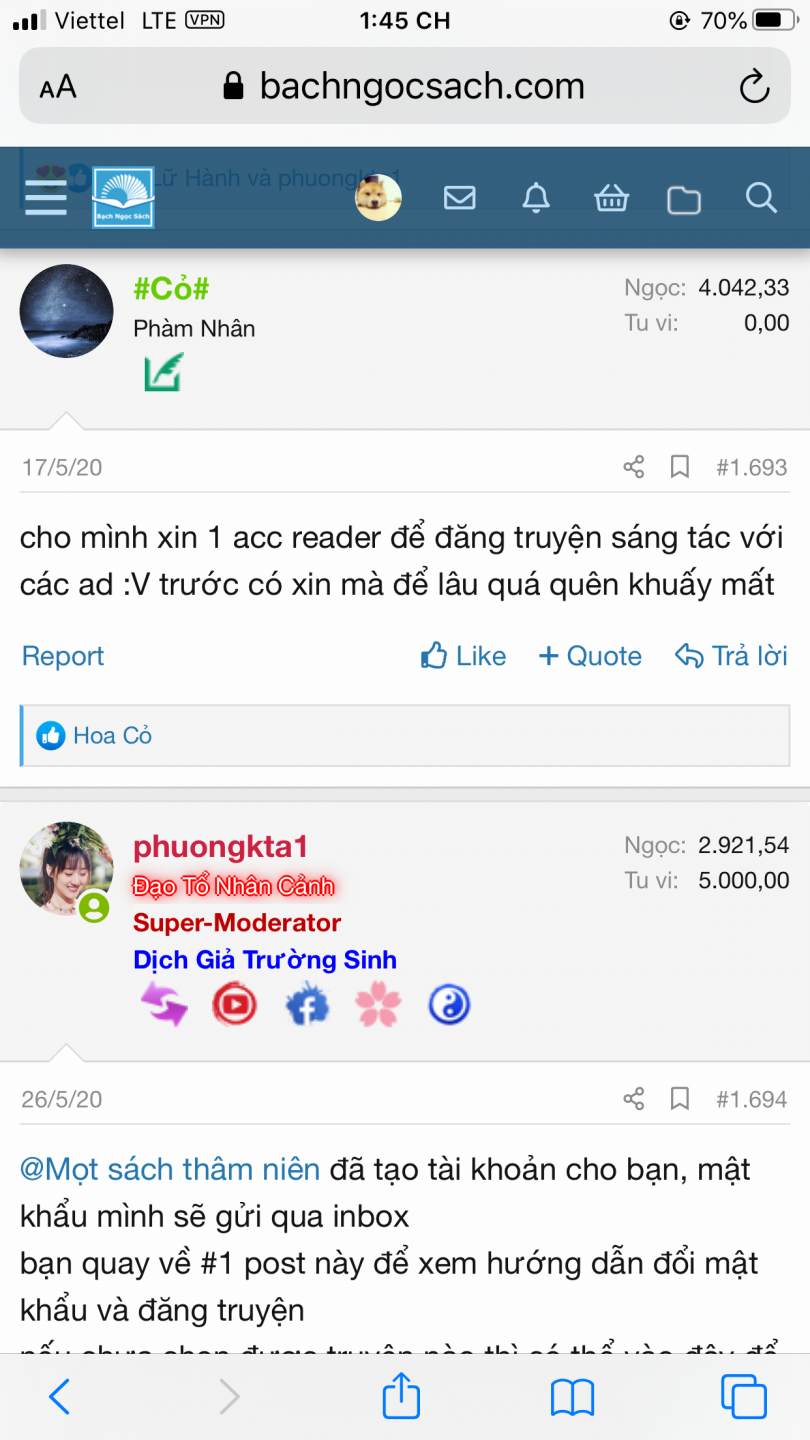Open the search magnifier in the header

click(761, 198)
